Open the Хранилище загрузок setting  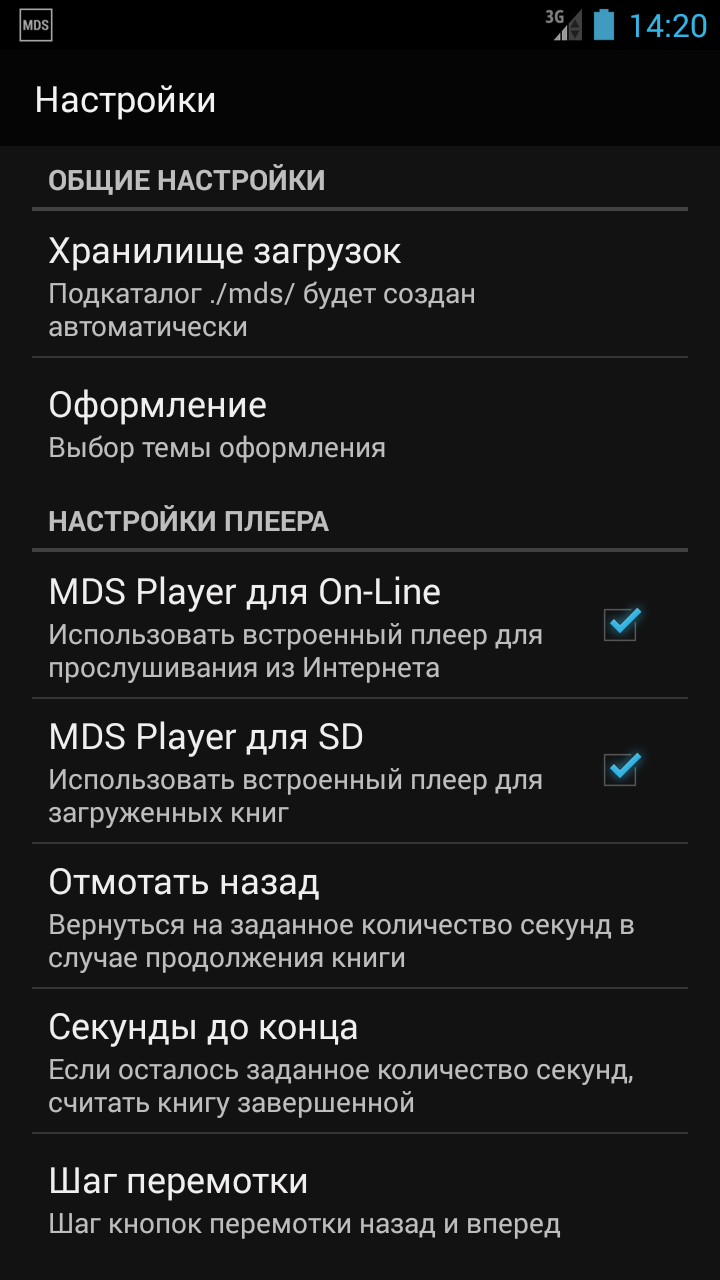point(360,285)
